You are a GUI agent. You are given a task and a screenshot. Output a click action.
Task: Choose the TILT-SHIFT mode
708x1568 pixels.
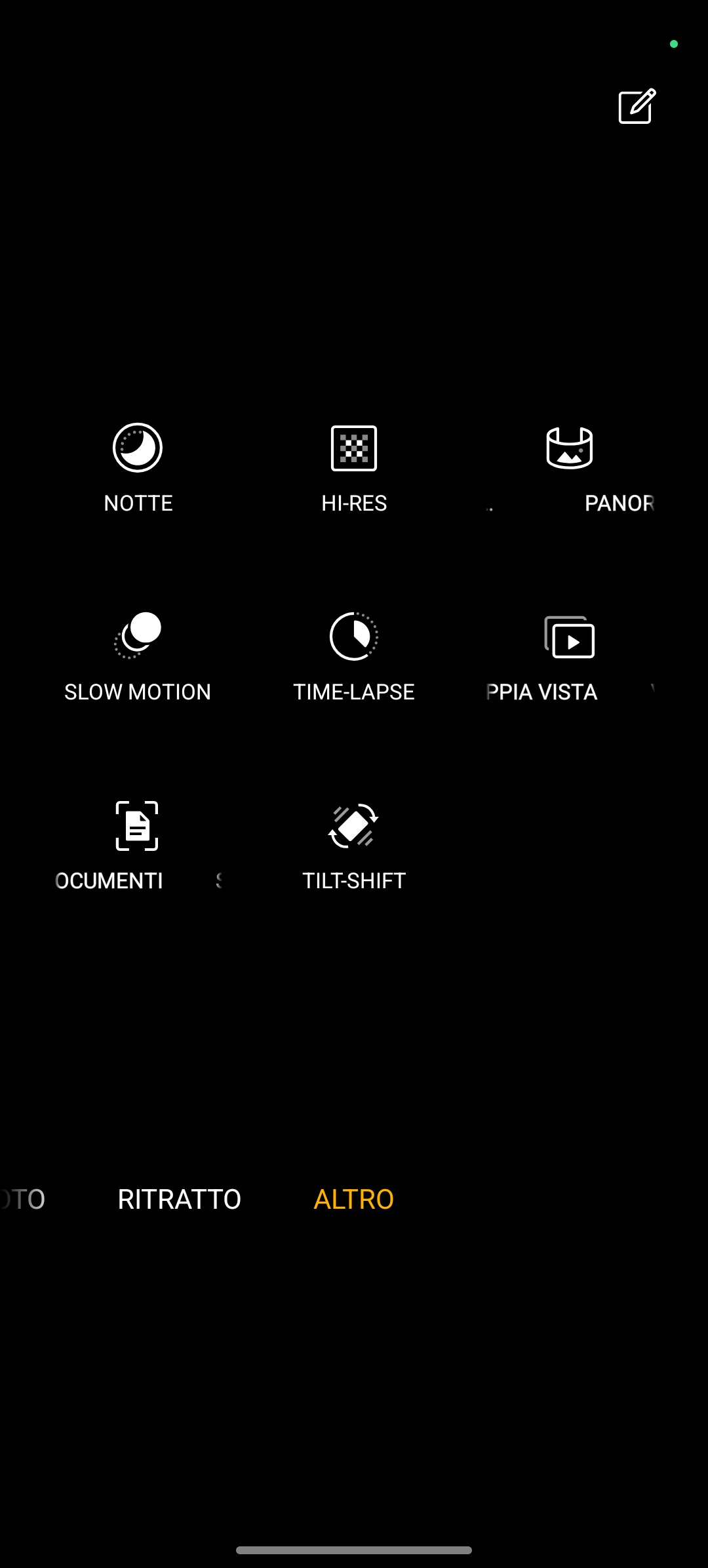point(354,846)
